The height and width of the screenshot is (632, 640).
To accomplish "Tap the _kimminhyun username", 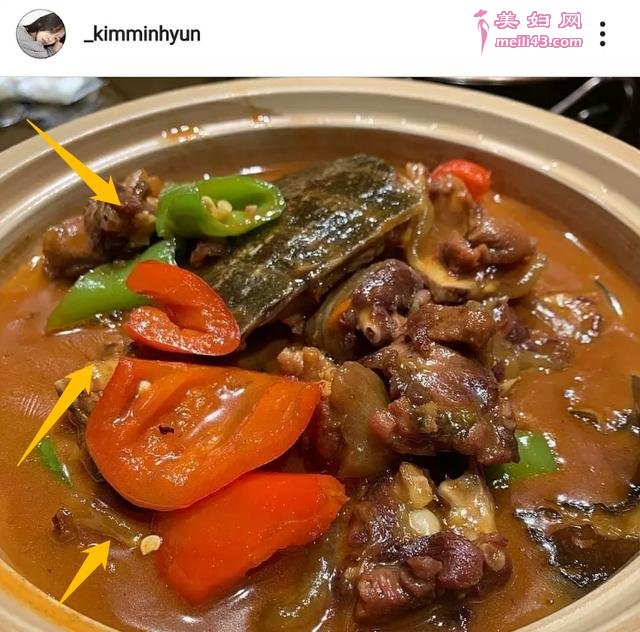I will (x=142, y=34).
